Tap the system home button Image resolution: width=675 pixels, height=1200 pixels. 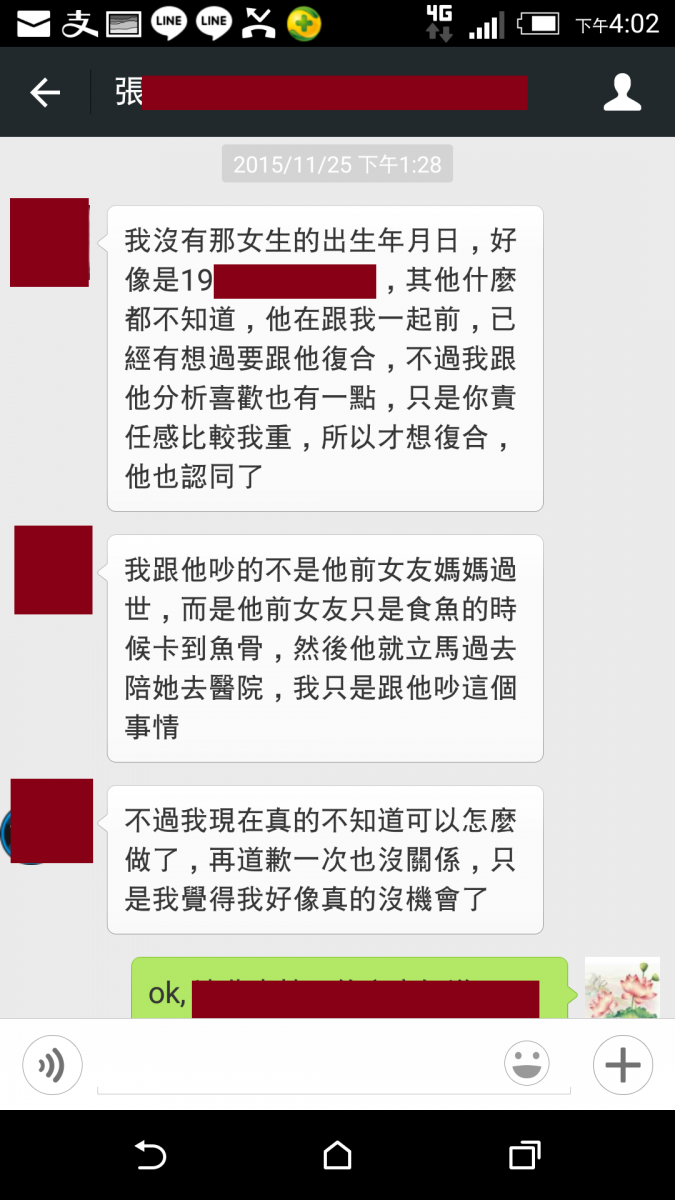[x=337, y=1156]
